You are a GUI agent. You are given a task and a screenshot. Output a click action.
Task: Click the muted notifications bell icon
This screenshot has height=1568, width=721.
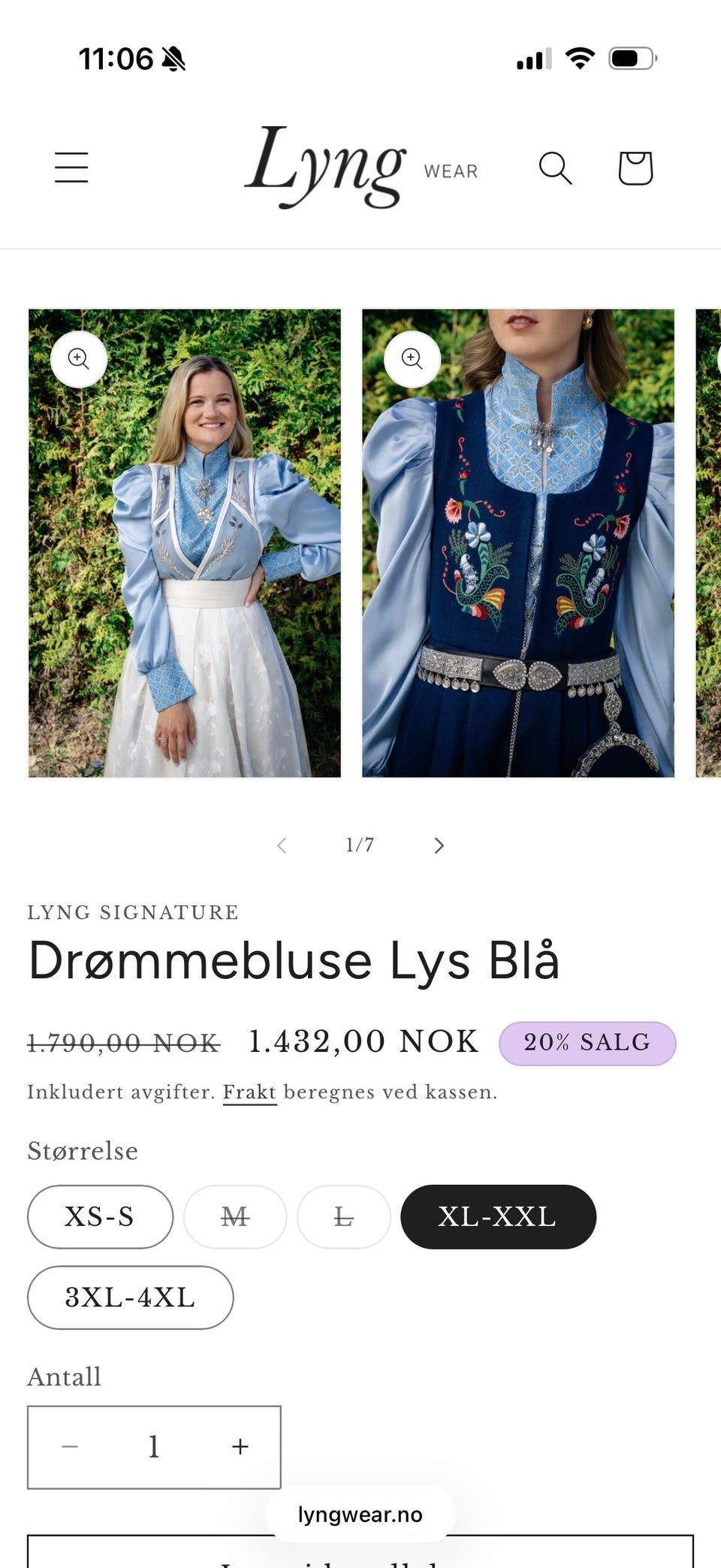pos(173,60)
